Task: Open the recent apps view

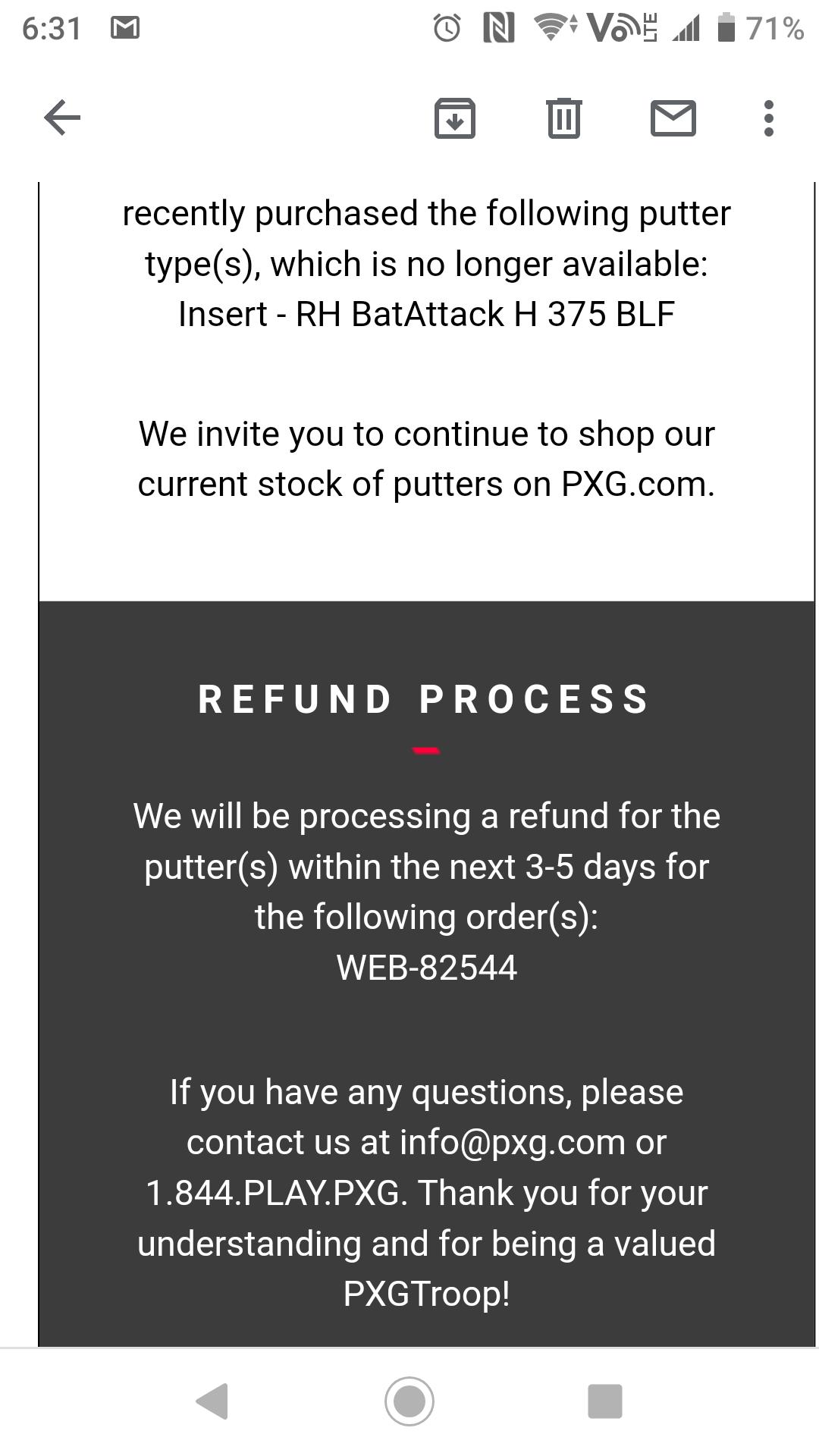Action: coord(604,1401)
